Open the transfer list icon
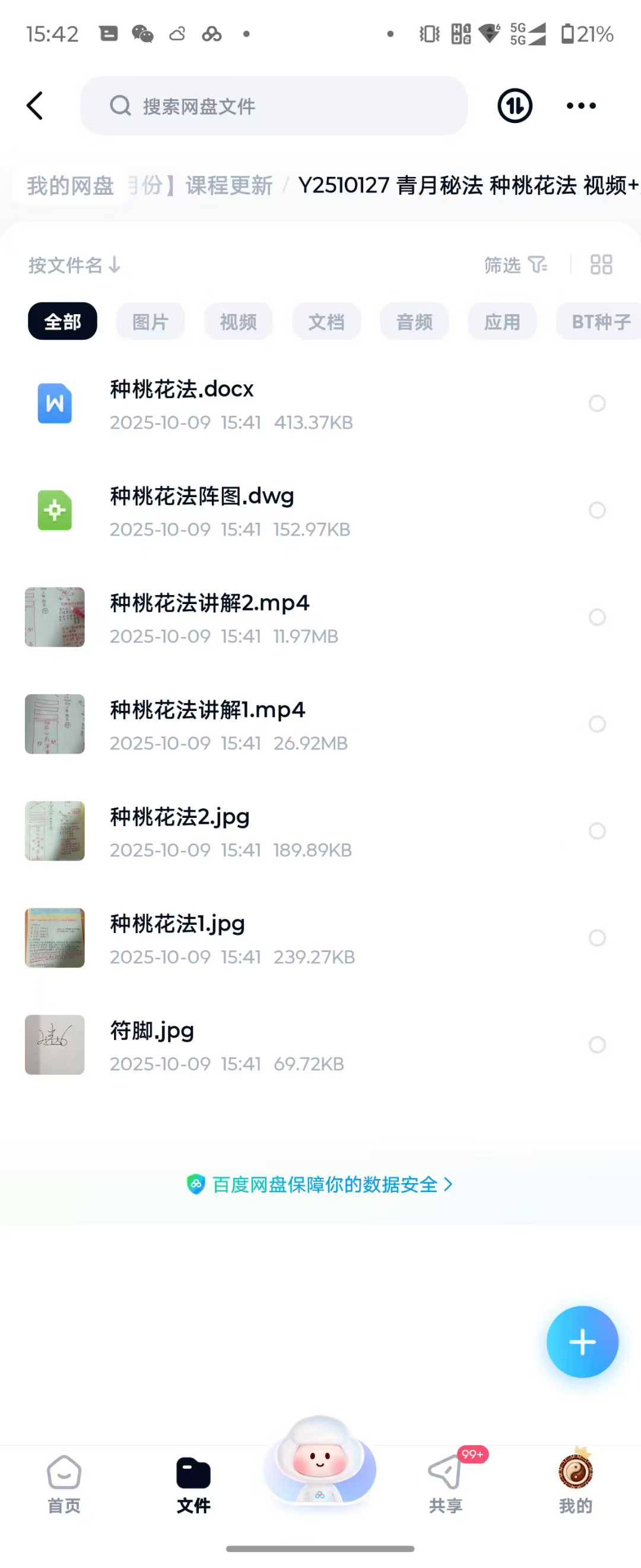The width and height of the screenshot is (641, 1568). (x=515, y=106)
